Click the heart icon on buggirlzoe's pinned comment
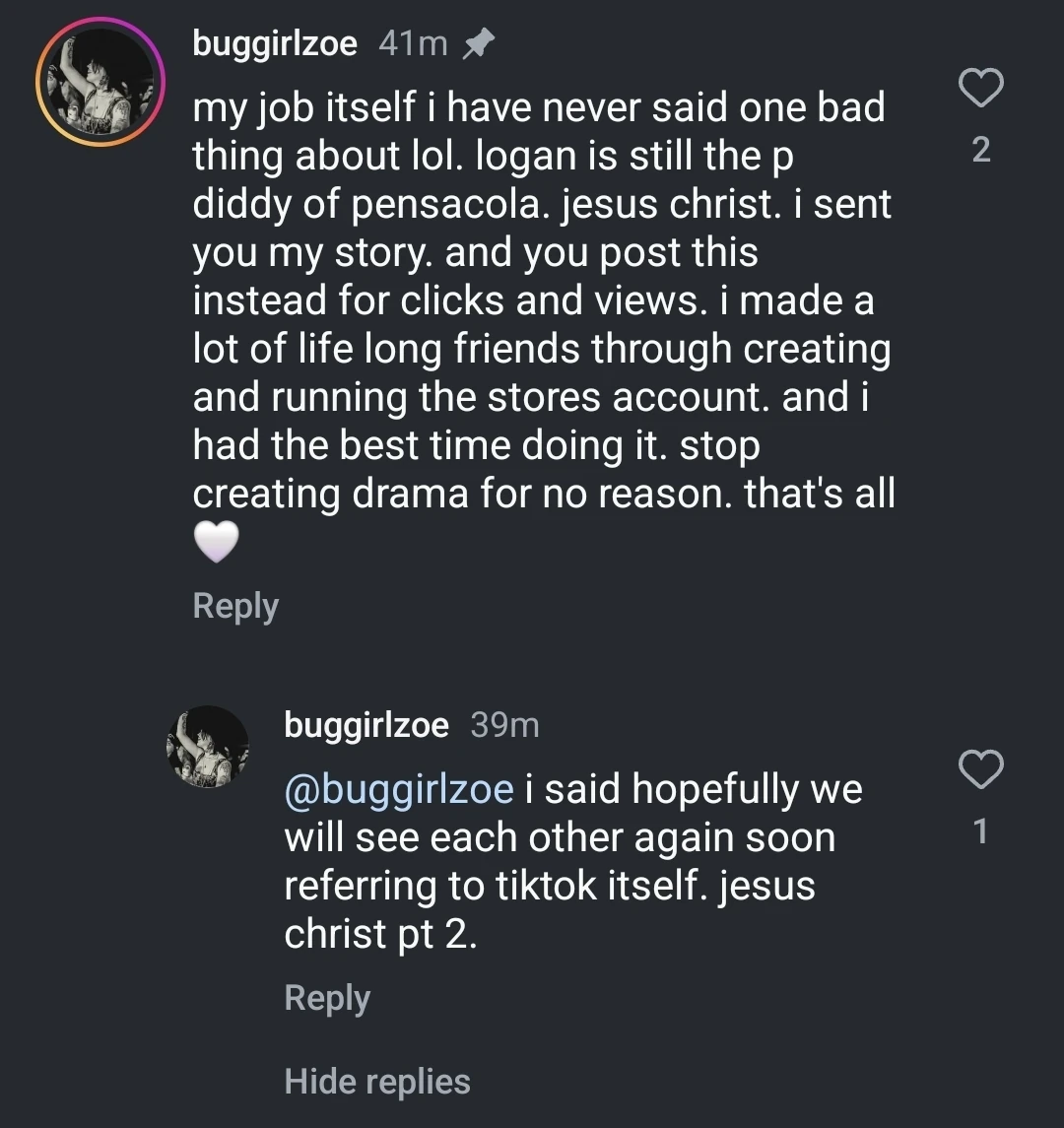The width and height of the screenshot is (1064, 1128). tap(981, 88)
